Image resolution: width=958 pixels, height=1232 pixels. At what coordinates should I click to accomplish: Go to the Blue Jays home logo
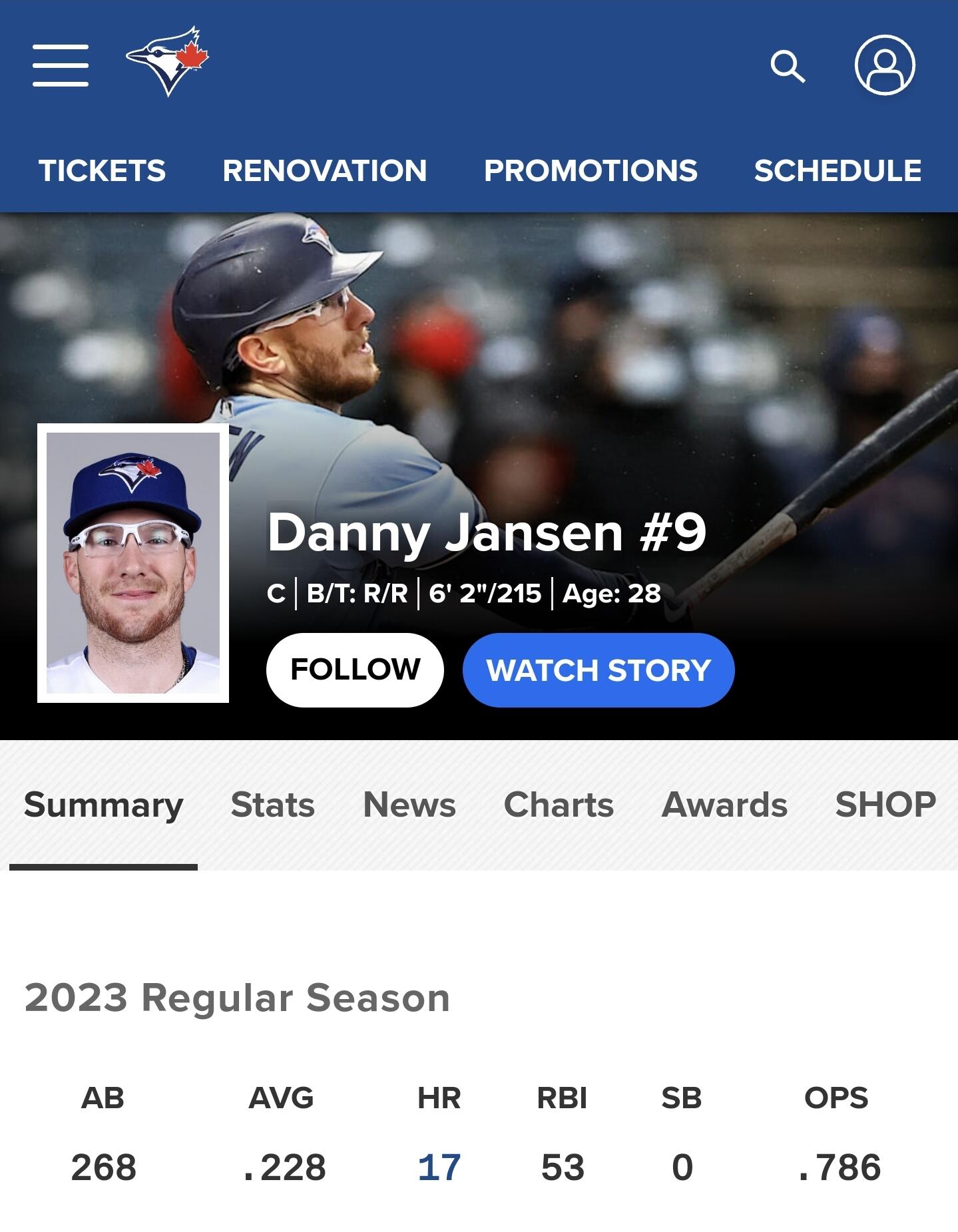click(168, 61)
